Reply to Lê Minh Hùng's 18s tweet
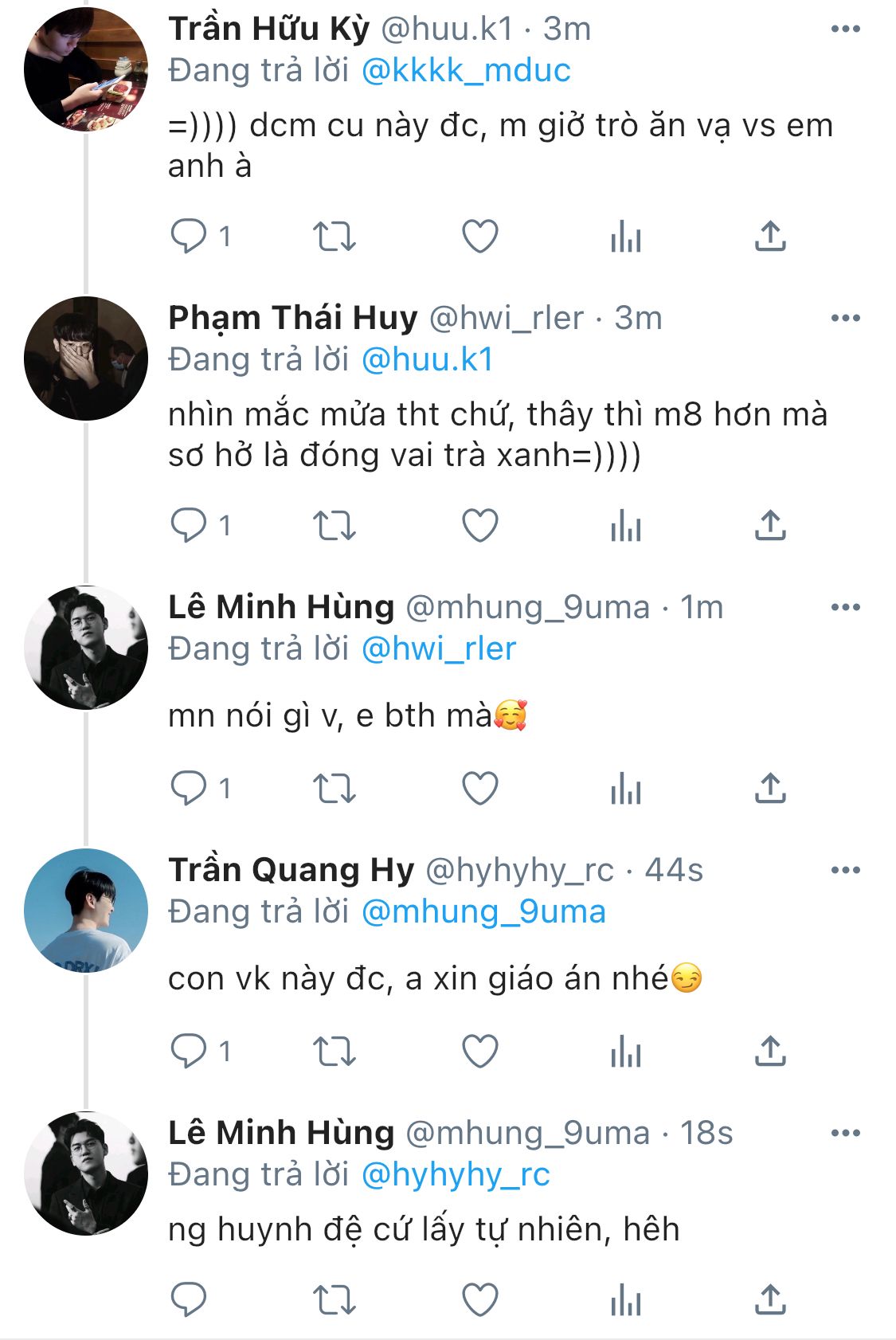Viewport: 896px width, 1340px height. click(189, 1301)
